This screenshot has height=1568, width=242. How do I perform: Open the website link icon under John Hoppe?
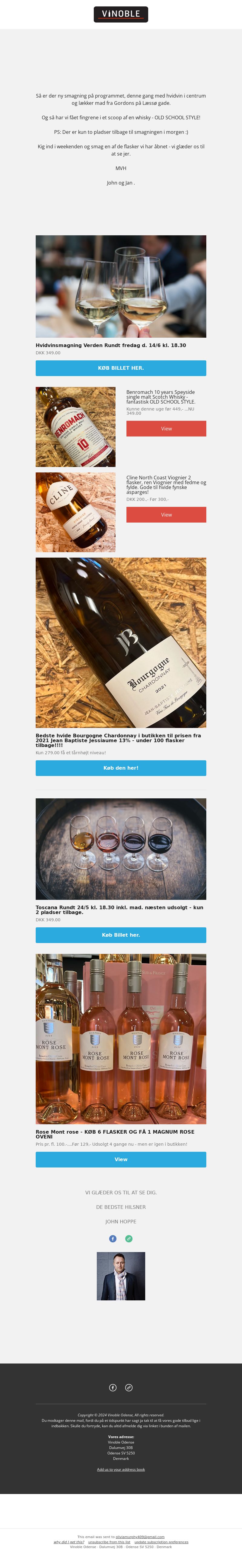tap(129, 1238)
